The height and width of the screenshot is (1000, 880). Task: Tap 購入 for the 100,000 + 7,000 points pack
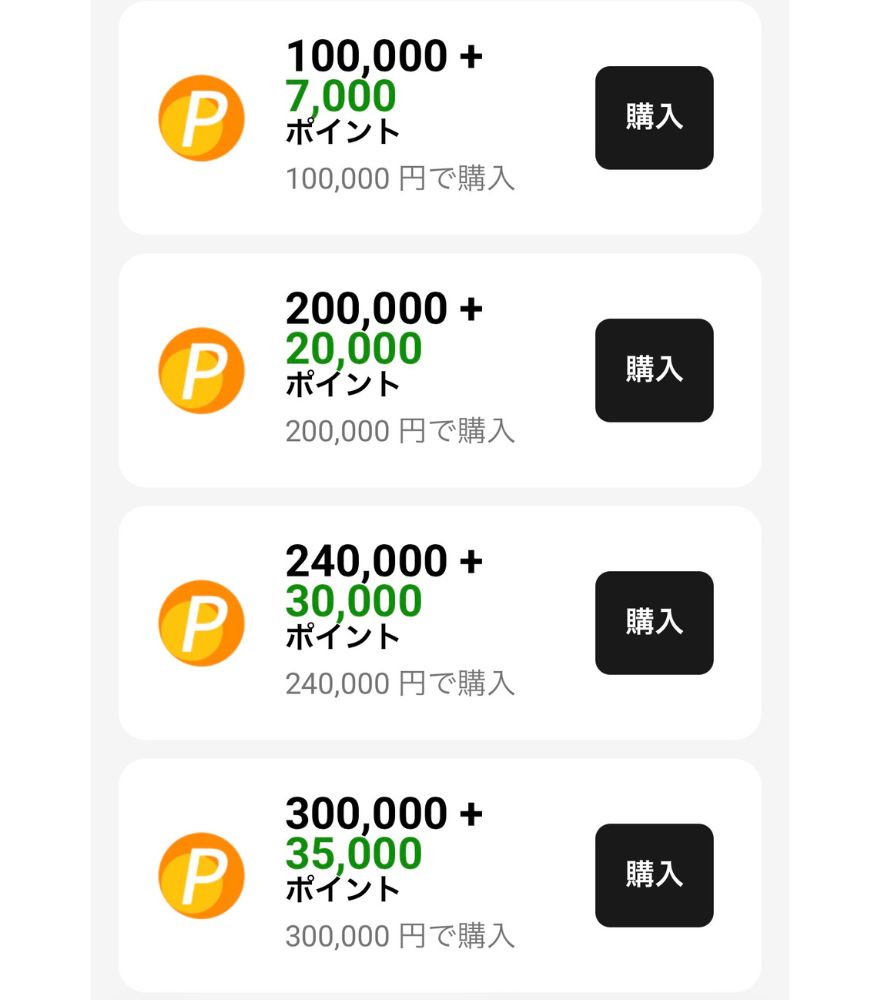(654, 118)
